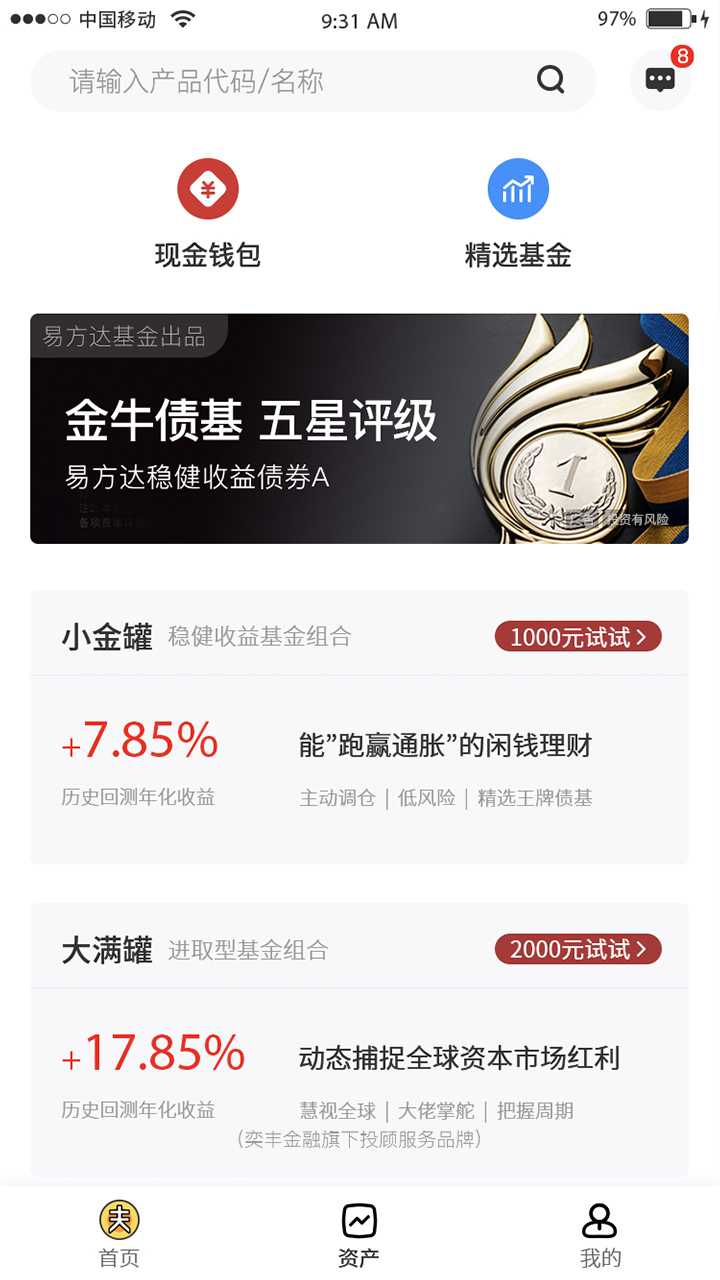Open messages with the 8 badge
720x1280 pixels.
pyautogui.click(x=660, y=80)
